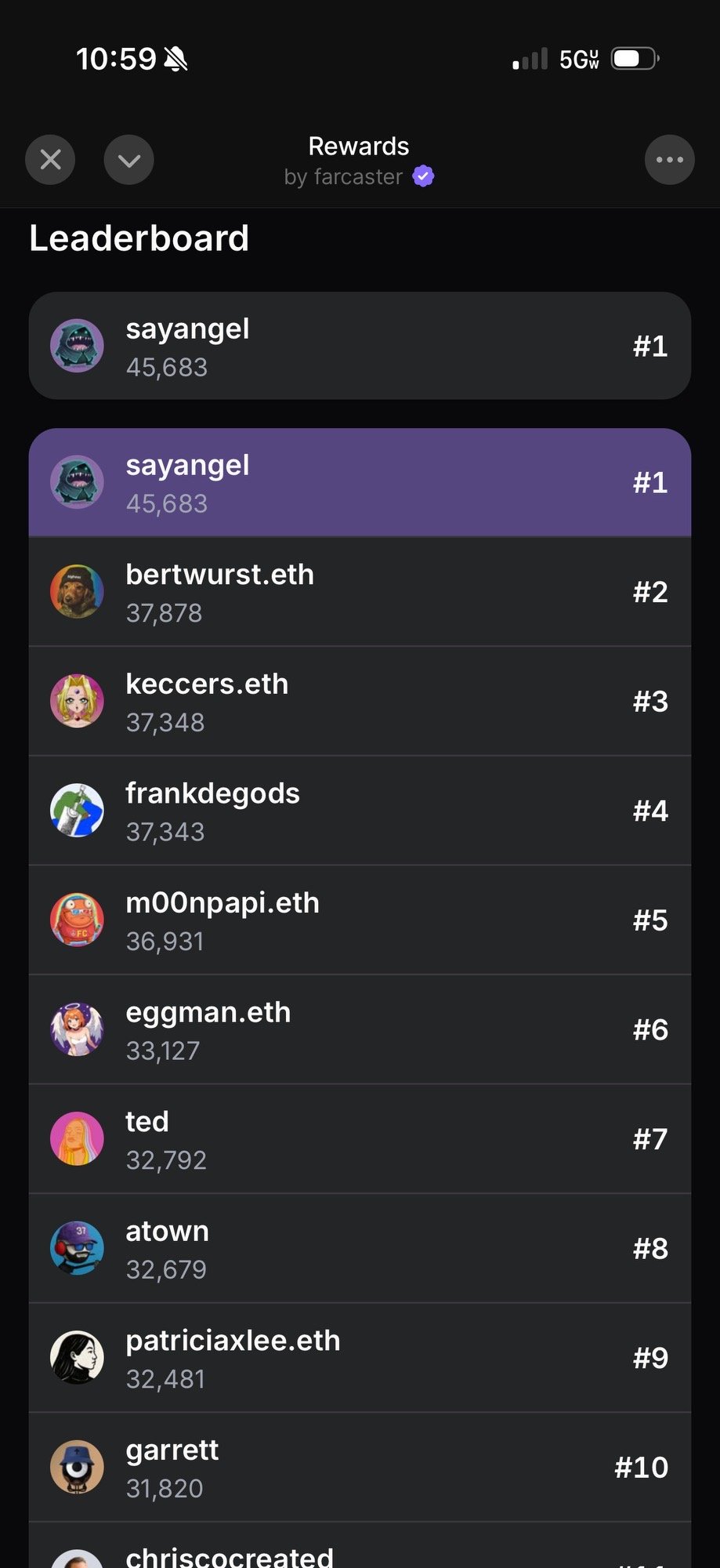The height and width of the screenshot is (1568, 720).
Task: Open keccers.eth leaderboard entry
Action: click(360, 701)
